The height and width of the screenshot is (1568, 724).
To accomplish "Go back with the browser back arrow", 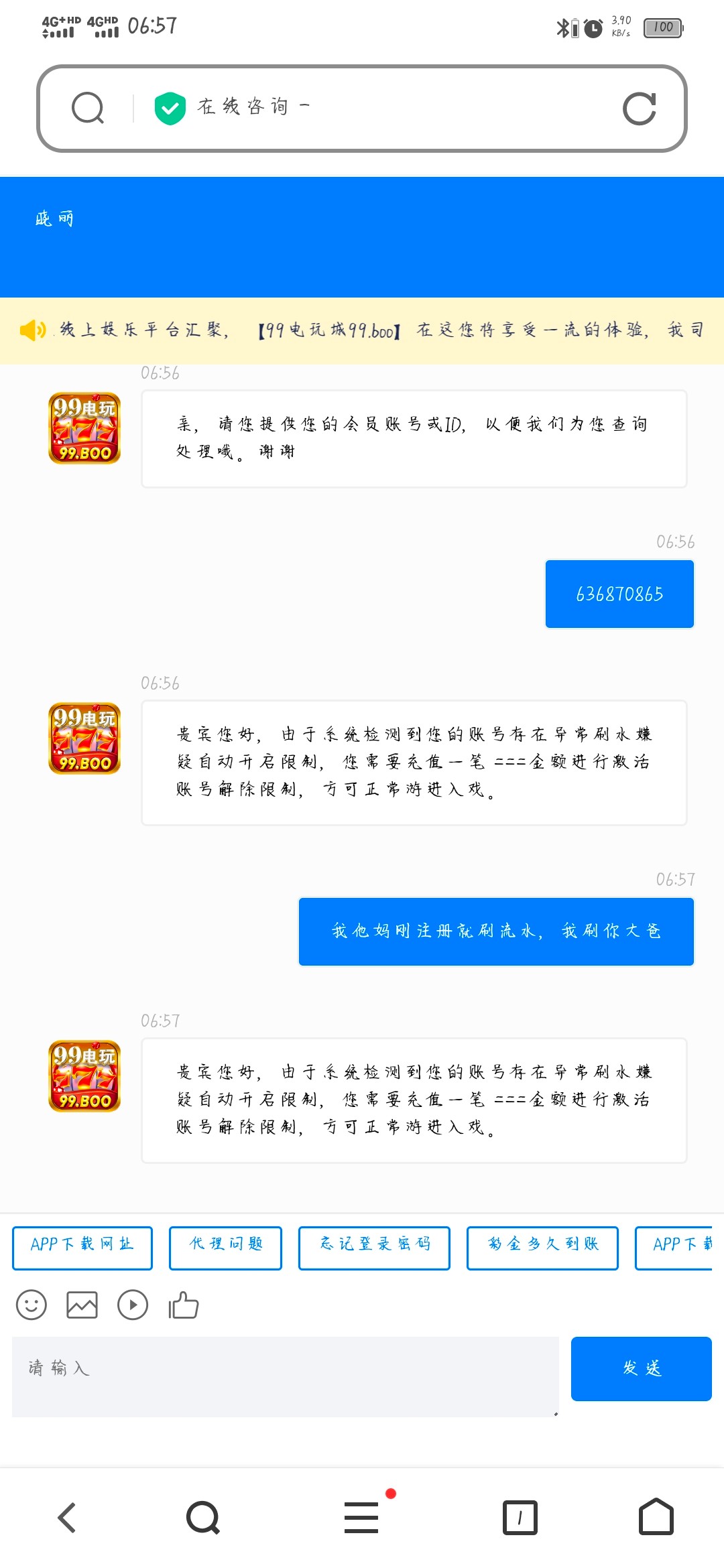I will 67,1518.
